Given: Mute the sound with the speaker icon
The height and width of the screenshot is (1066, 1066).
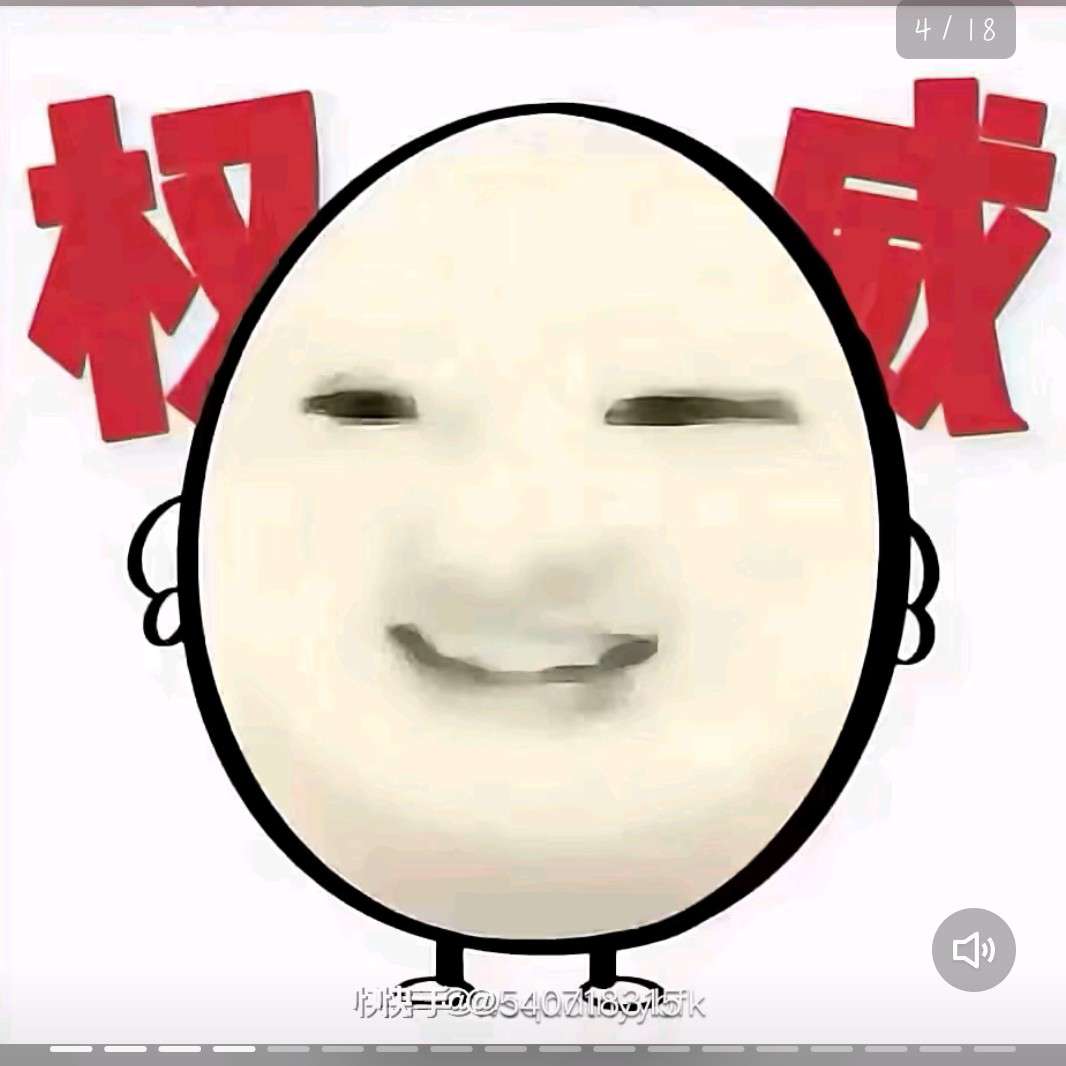Looking at the screenshot, I should [973, 950].
